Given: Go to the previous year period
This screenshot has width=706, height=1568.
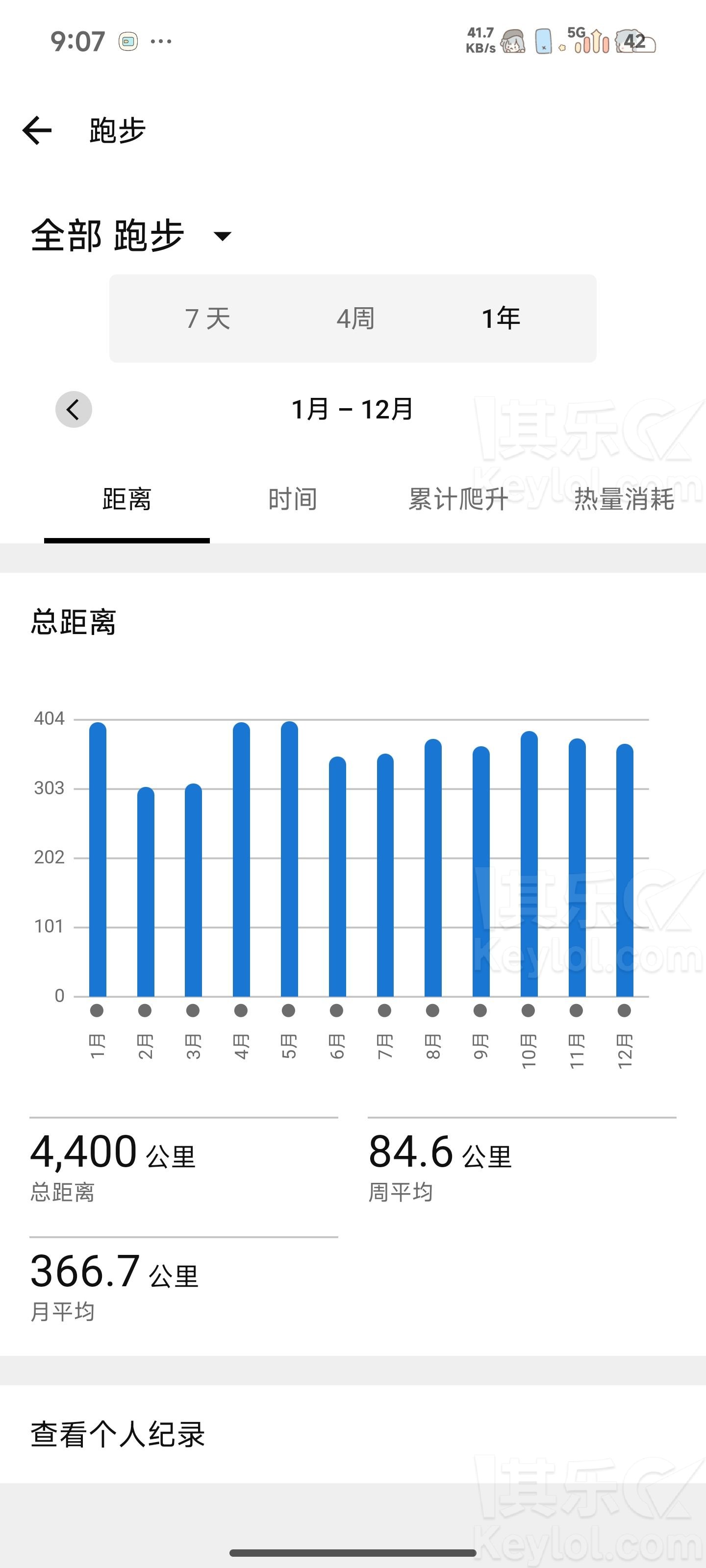Looking at the screenshot, I should pos(74,409).
